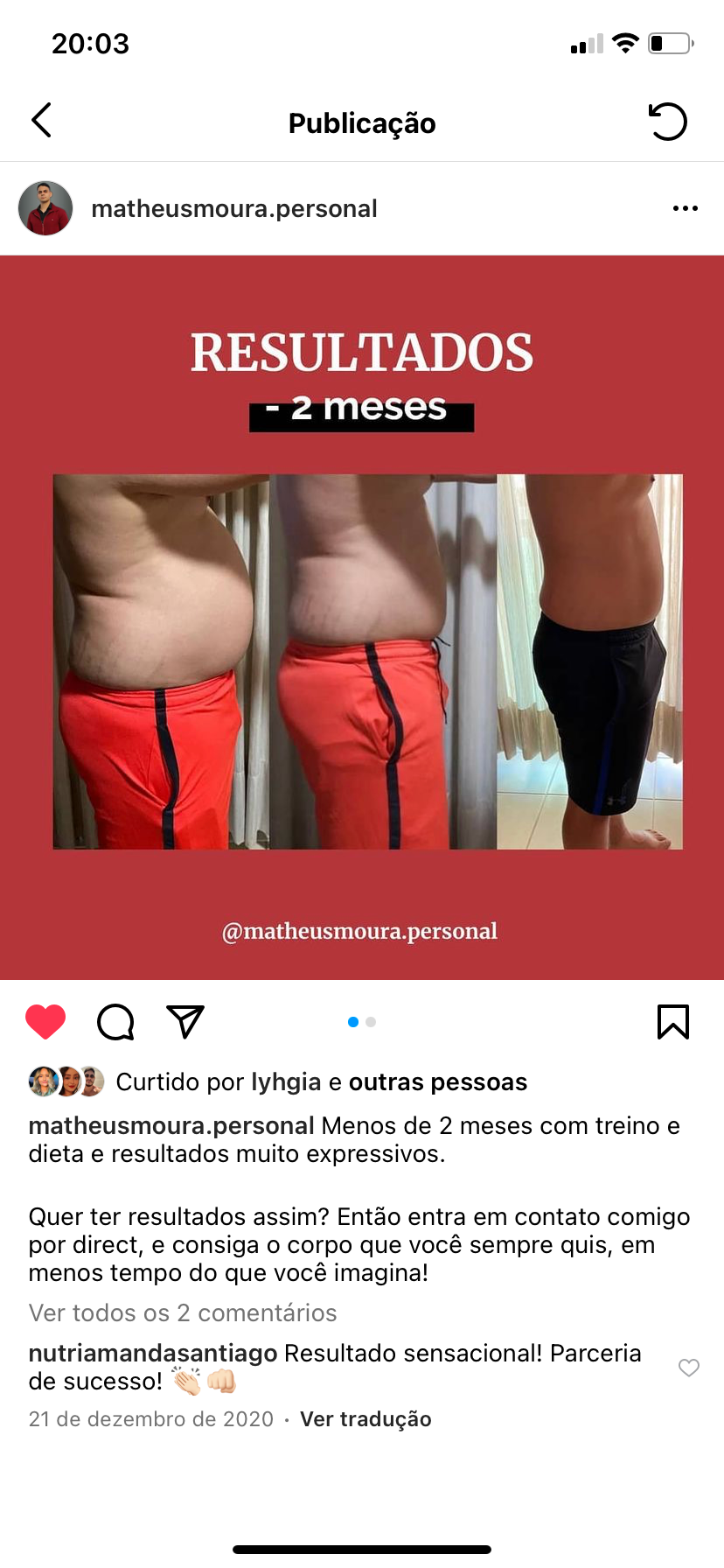Viewport: 724px width, 1568px height.
Task: Share the post with the paper plane icon
Action: click(185, 1021)
